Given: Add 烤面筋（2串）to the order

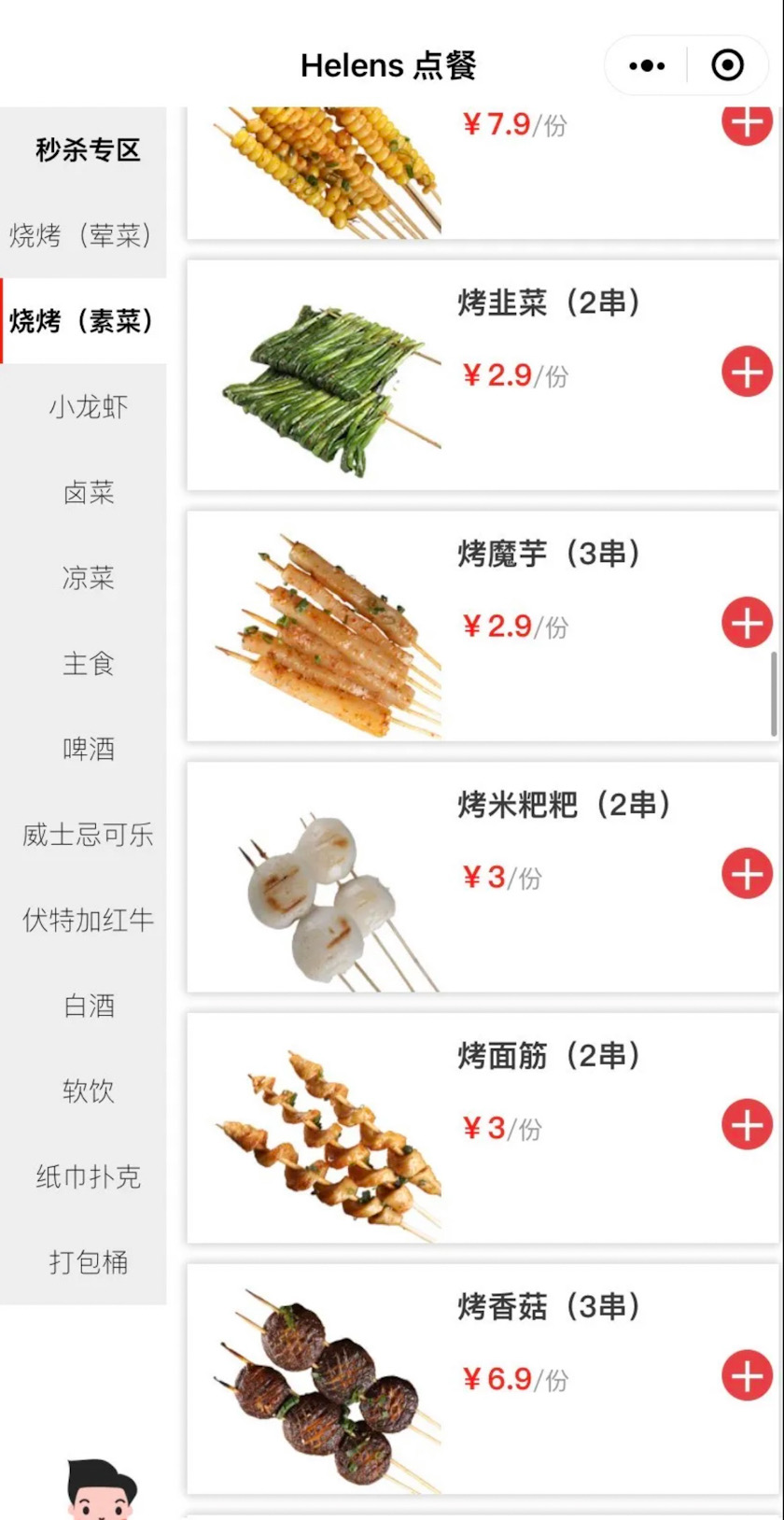Looking at the screenshot, I should (x=747, y=1125).
